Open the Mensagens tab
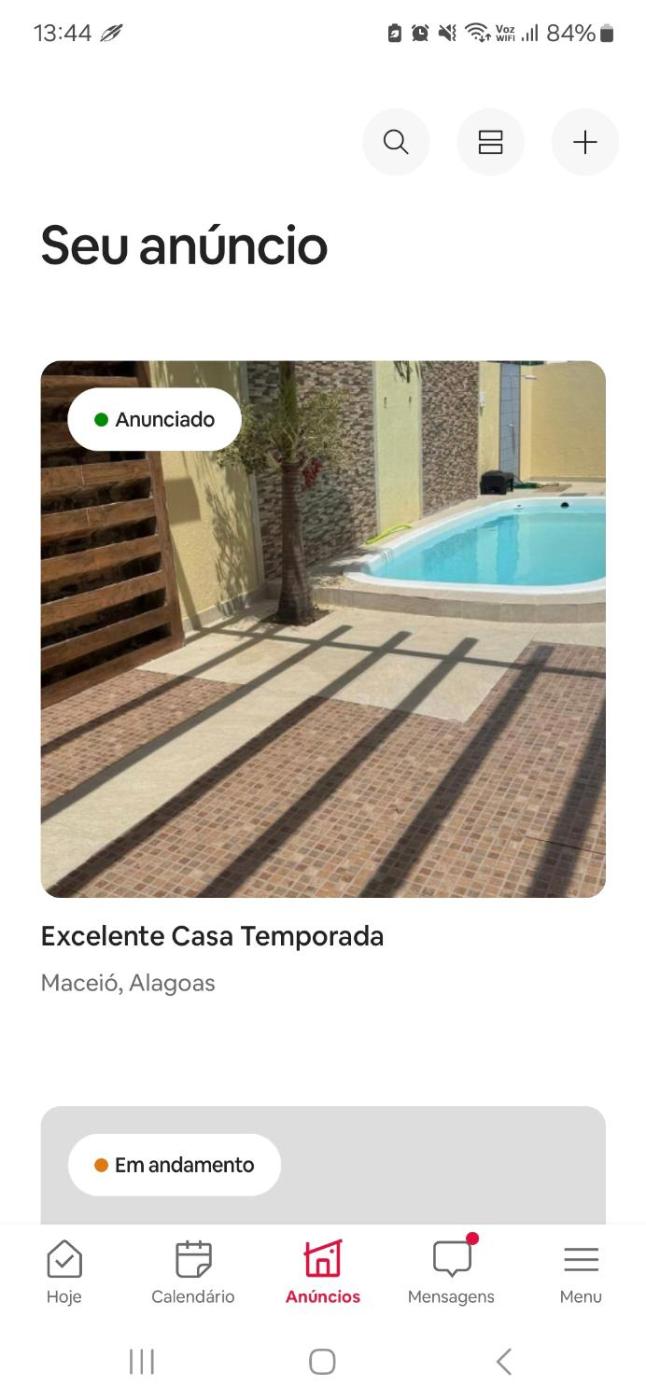Image resolution: width=646 pixels, height=1400 pixels. point(451,1272)
